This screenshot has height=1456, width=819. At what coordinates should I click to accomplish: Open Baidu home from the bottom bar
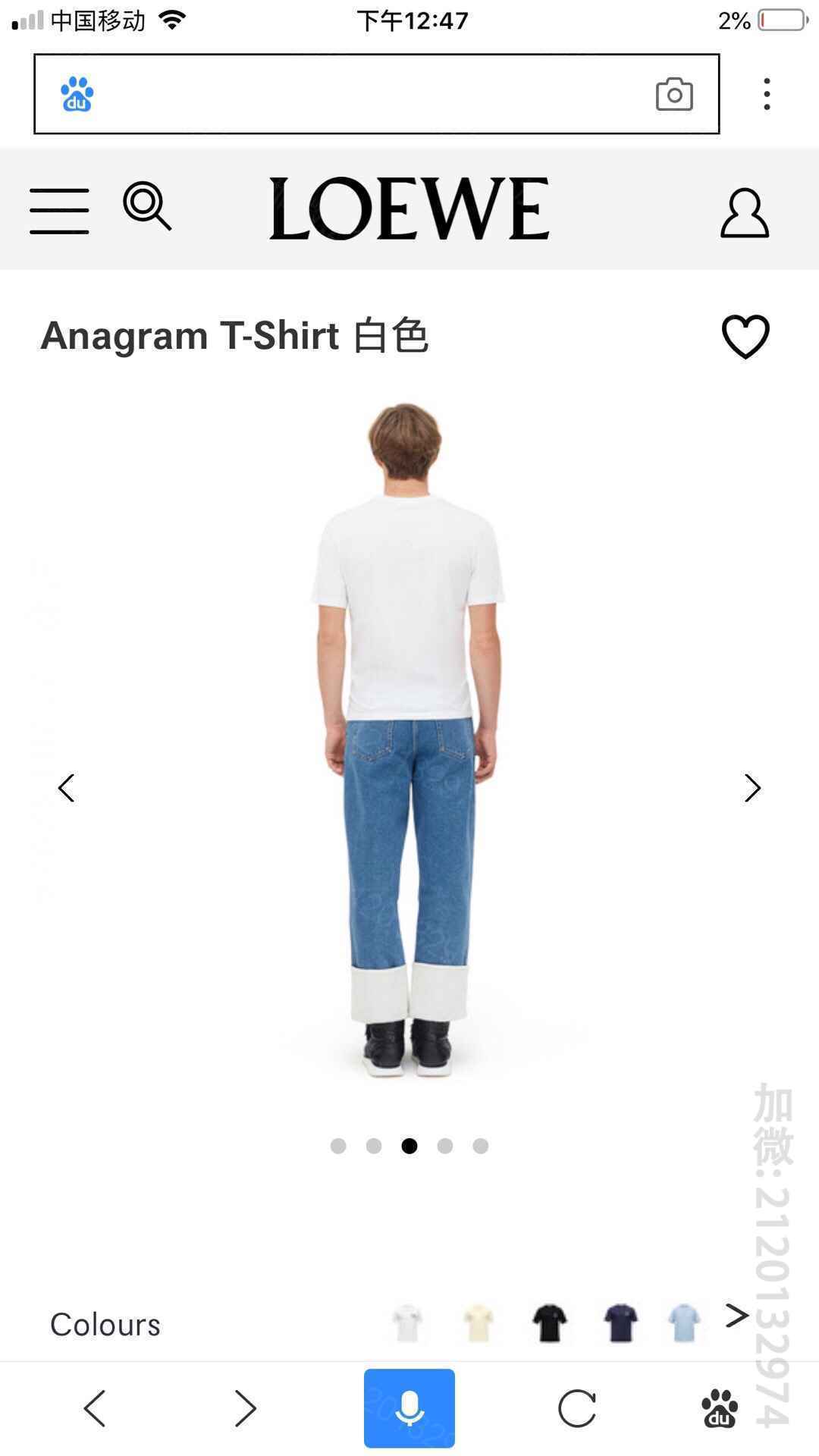click(x=719, y=1408)
